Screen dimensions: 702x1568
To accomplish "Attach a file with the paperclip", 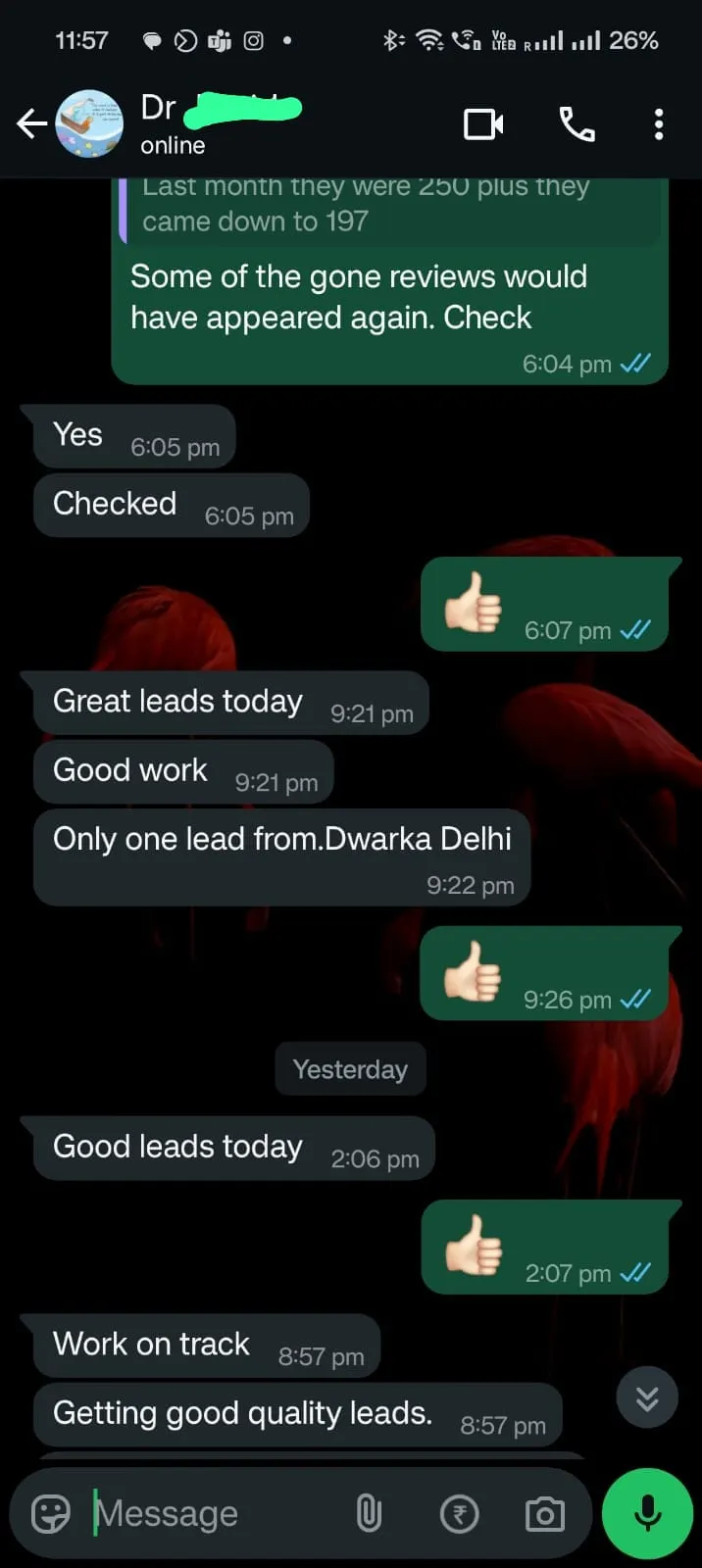I will (x=369, y=1514).
